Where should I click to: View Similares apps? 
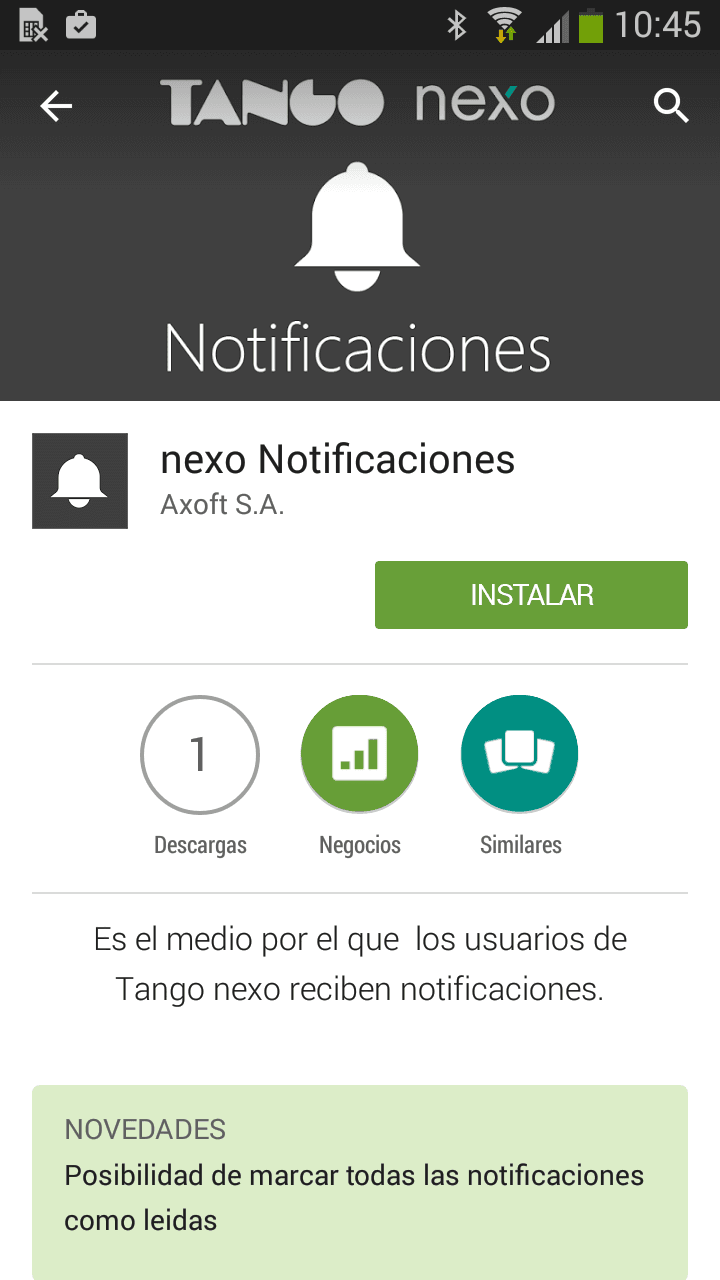pyautogui.click(x=520, y=755)
